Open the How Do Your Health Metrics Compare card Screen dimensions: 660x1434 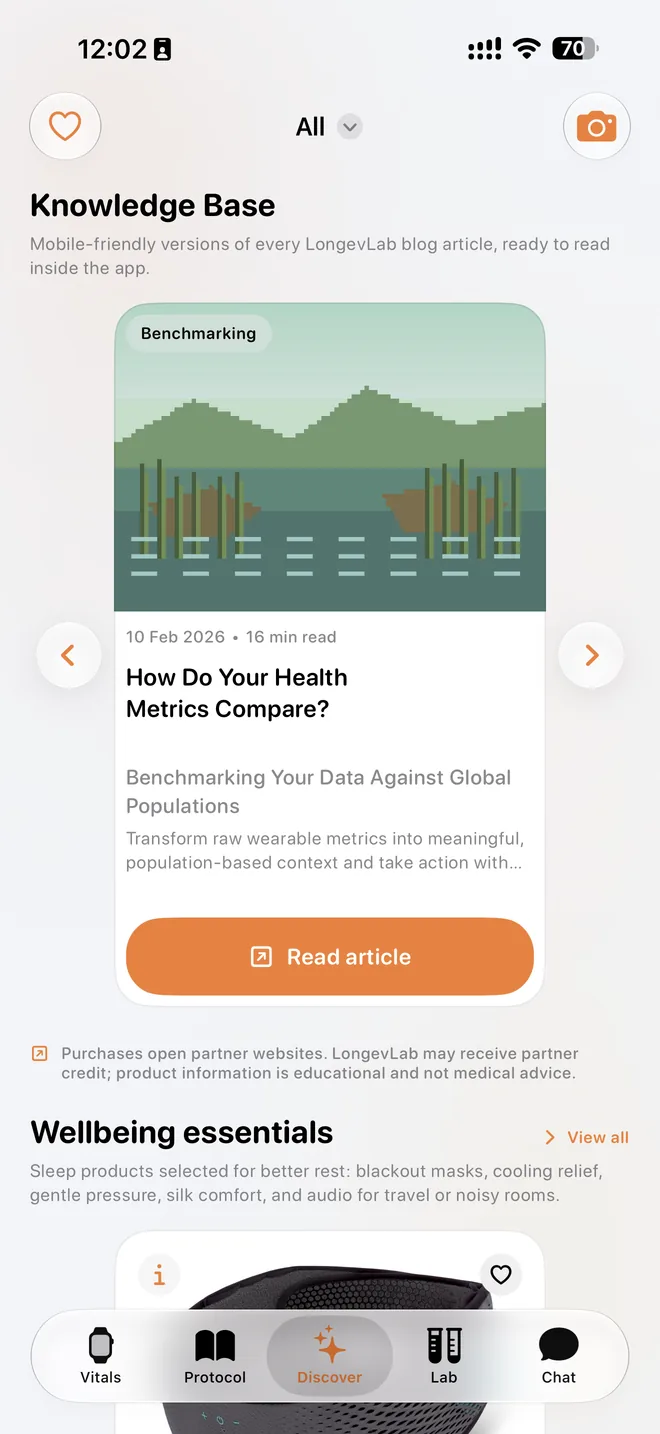tap(330, 655)
